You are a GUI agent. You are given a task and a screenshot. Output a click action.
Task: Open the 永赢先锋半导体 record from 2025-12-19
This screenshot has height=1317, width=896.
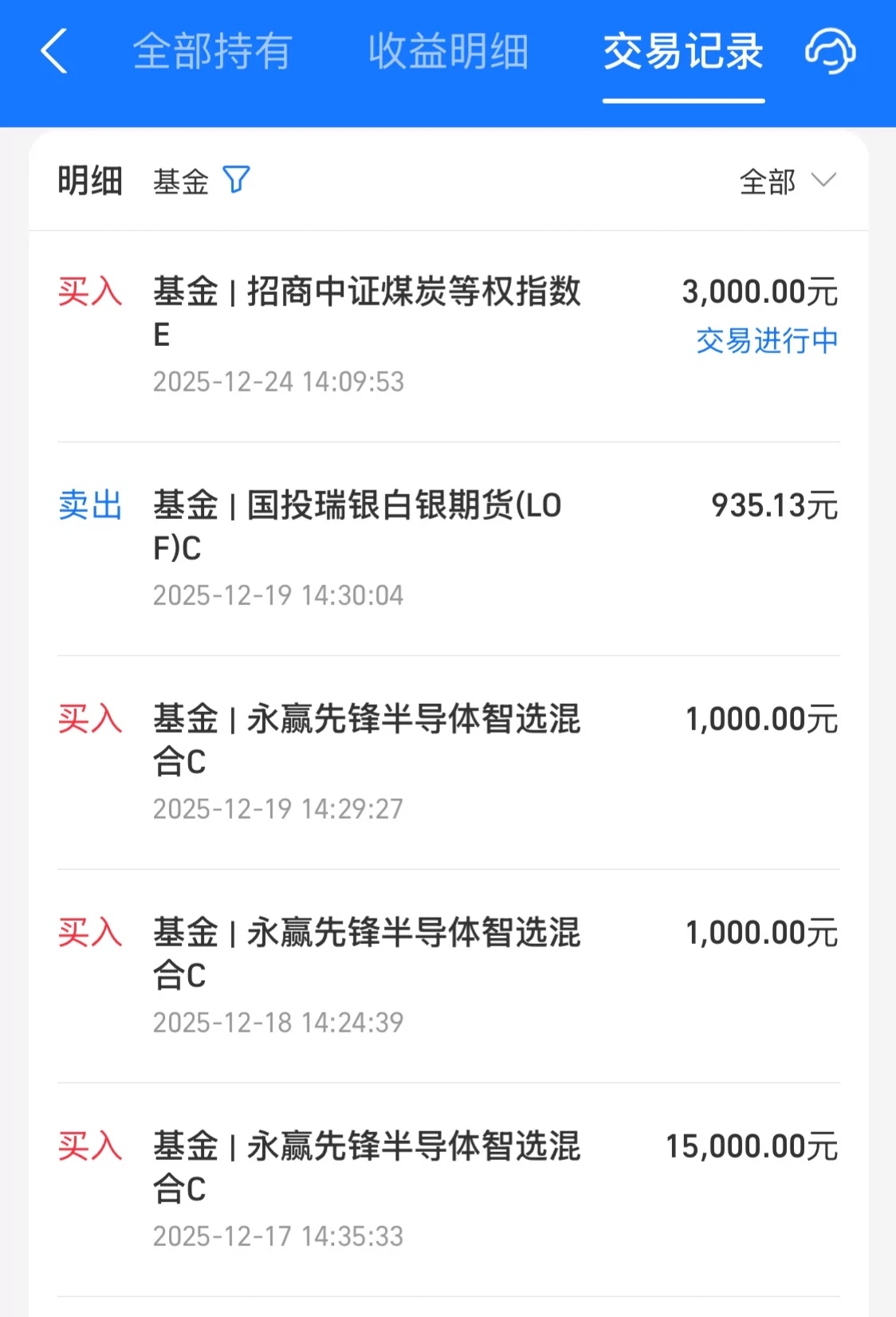(446, 762)
